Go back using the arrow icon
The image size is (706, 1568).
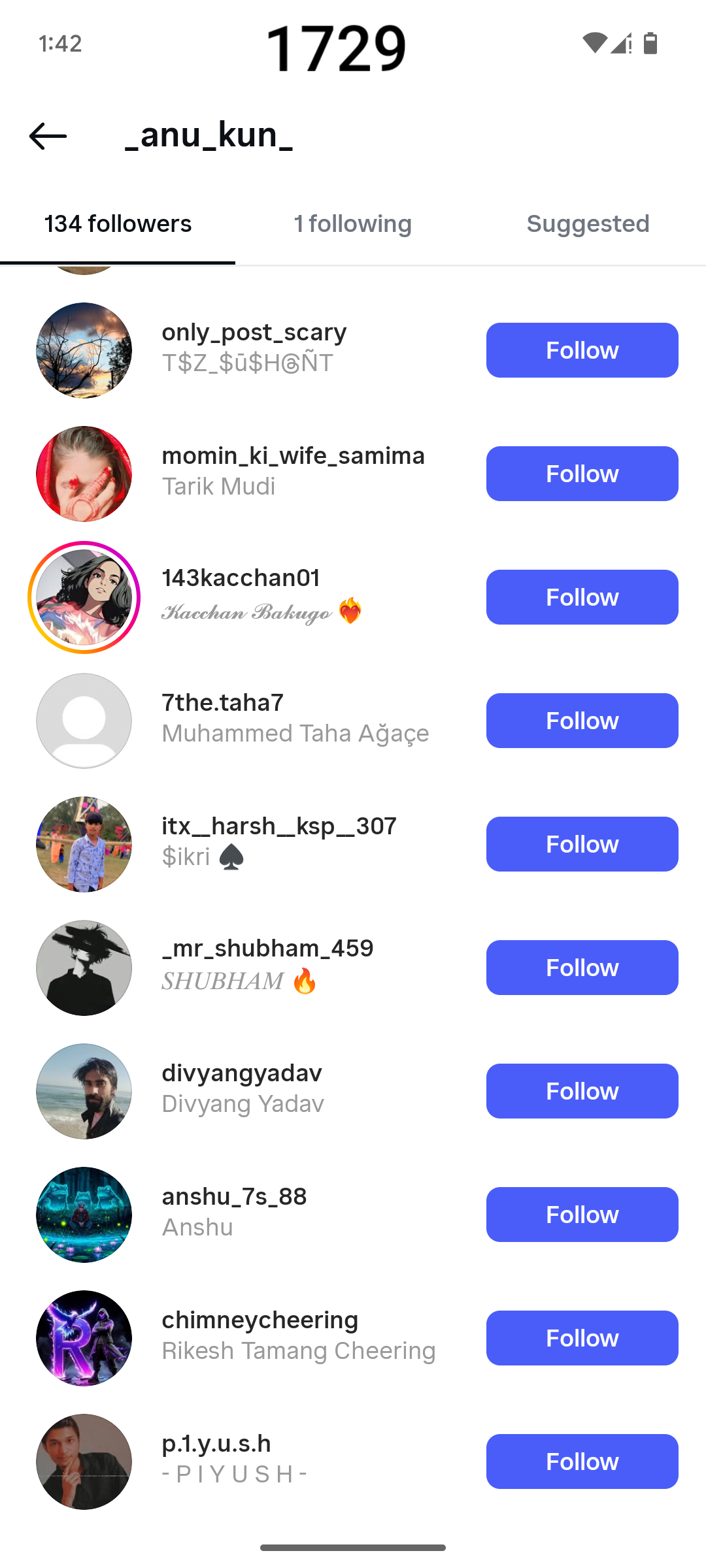click(x=48, y=136)
